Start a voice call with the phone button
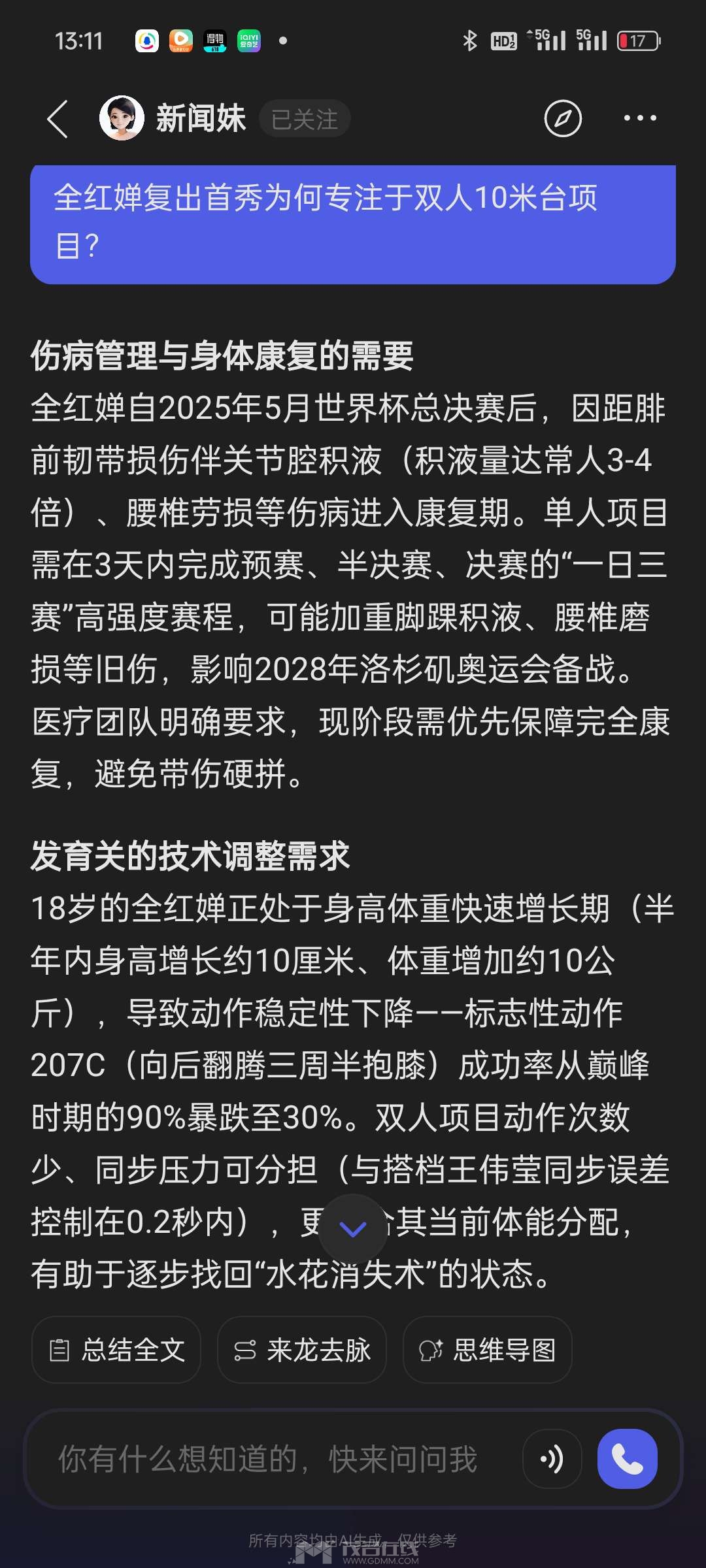This screenshot has width=706, height=1568. pyautogui.click(x=628, y=1459)
